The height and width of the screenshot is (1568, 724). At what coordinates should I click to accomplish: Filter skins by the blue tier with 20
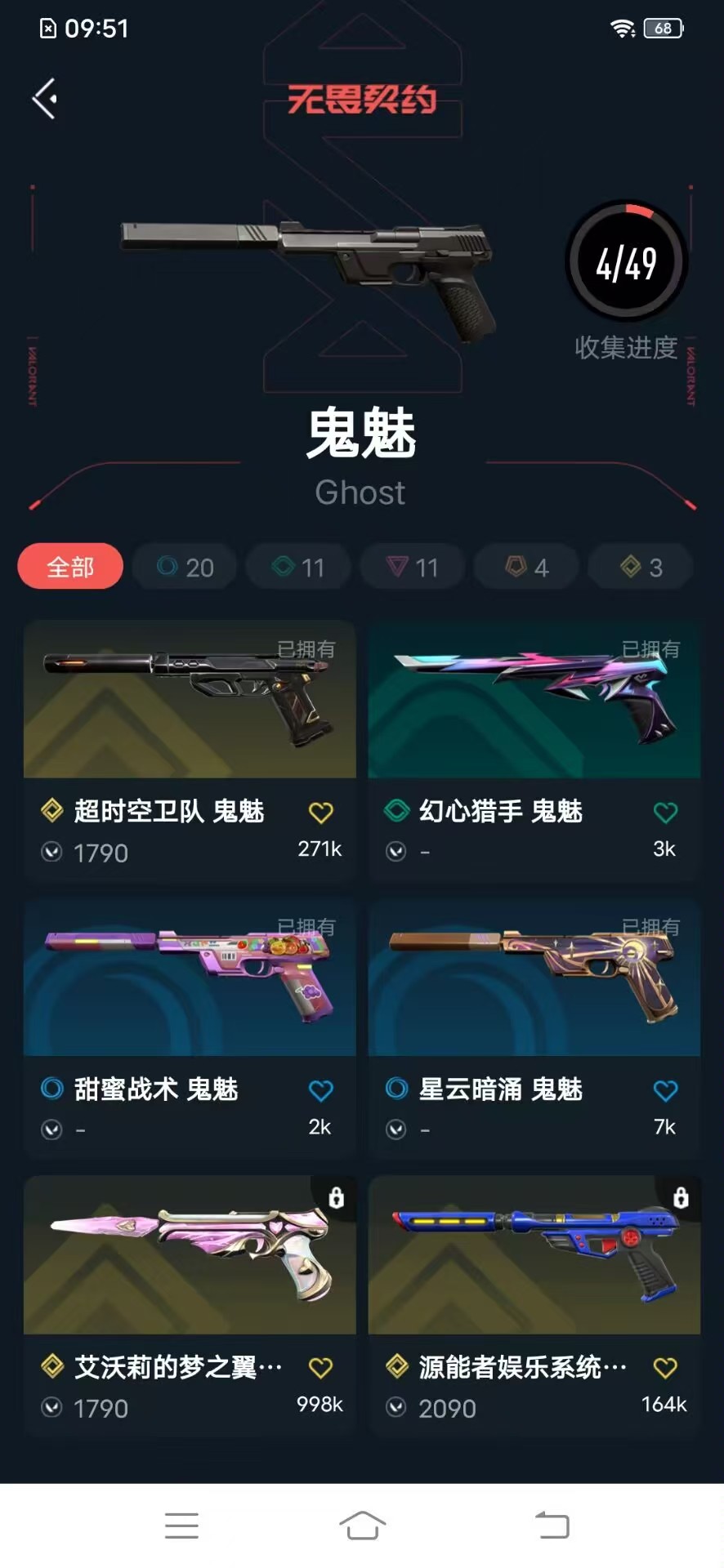185,566
